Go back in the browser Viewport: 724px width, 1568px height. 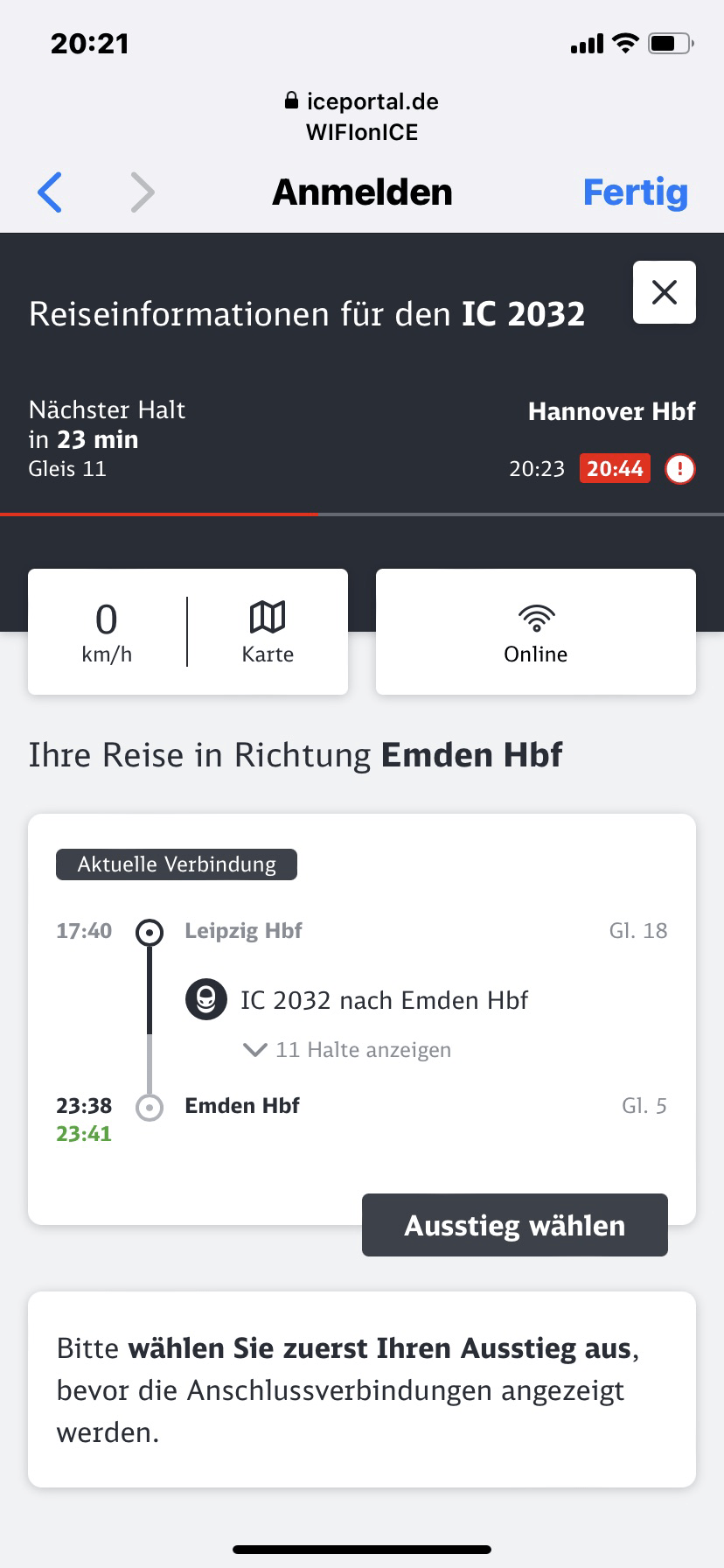(50, 192)
